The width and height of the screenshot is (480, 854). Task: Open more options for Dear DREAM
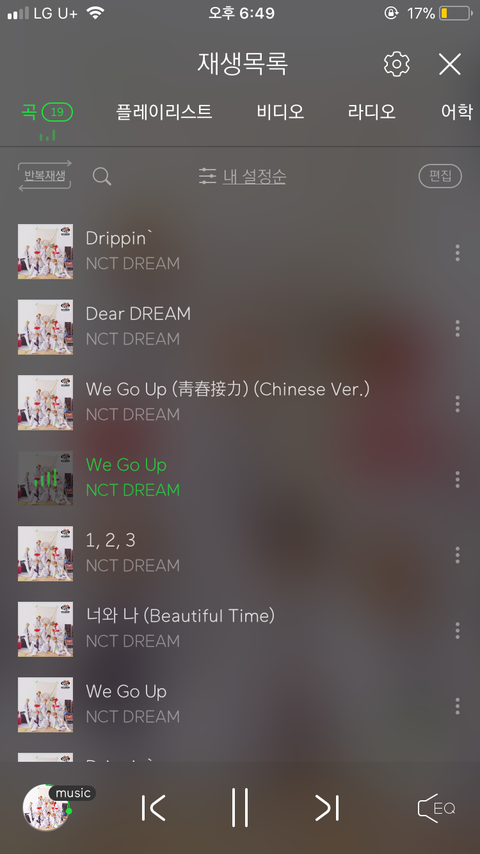pos(457,328)
